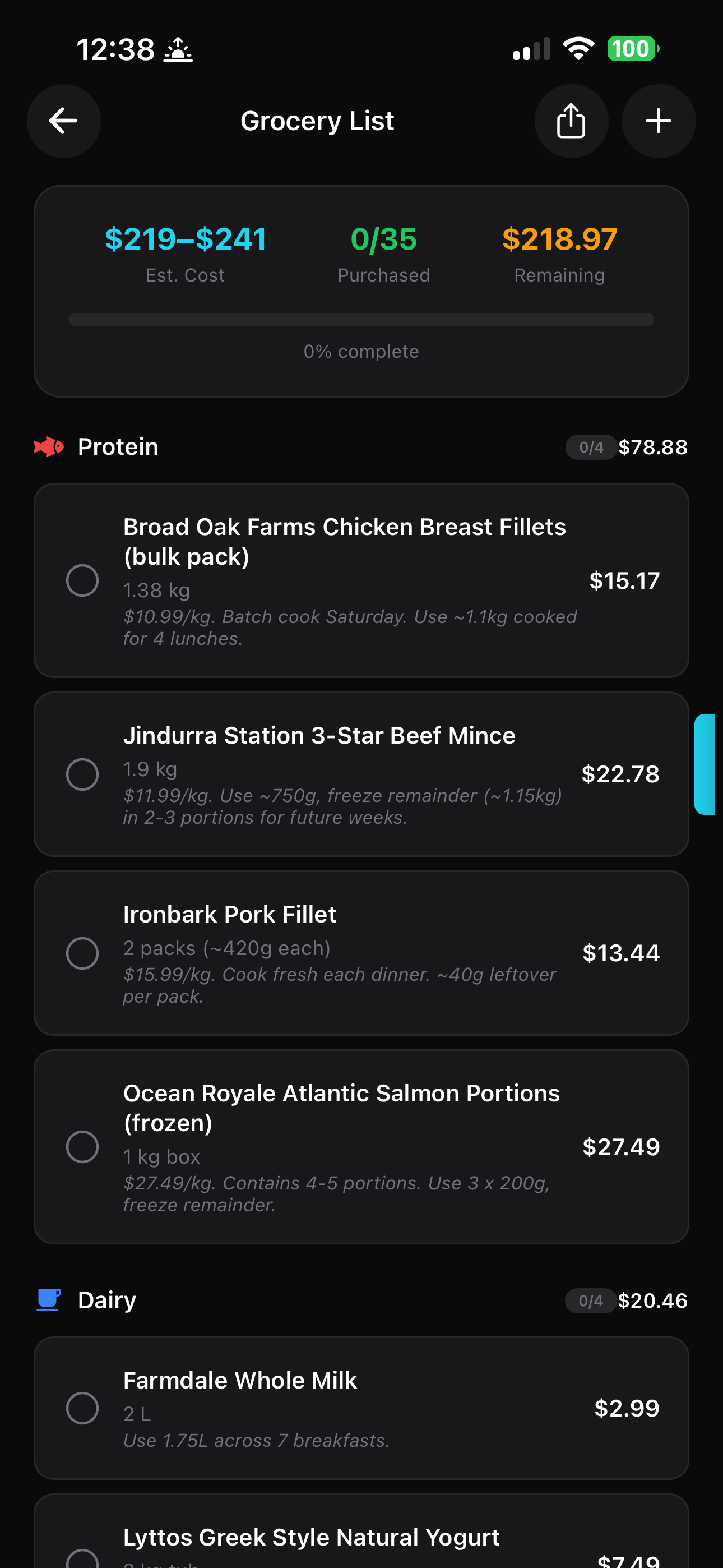Check off Farmdale Whole Milk
The height and width of the screenshot is (1568, 723).
[x=84, y=1408]
